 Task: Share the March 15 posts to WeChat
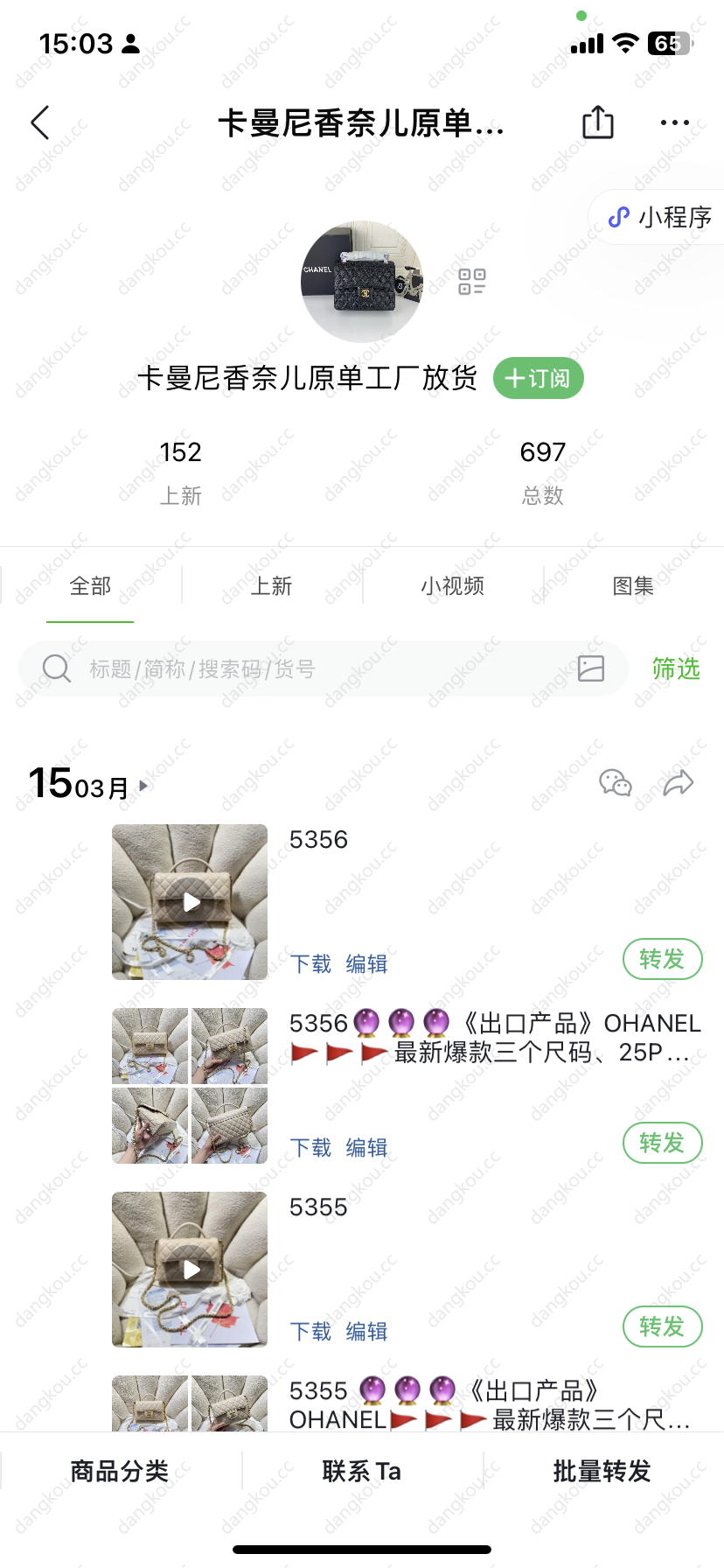click(615, 782)
